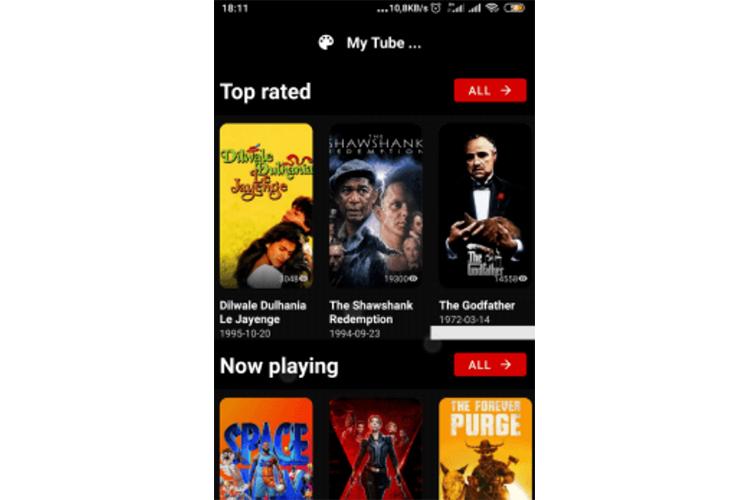
Task: Select The Godfather movie card
Action: coord(485,205)
